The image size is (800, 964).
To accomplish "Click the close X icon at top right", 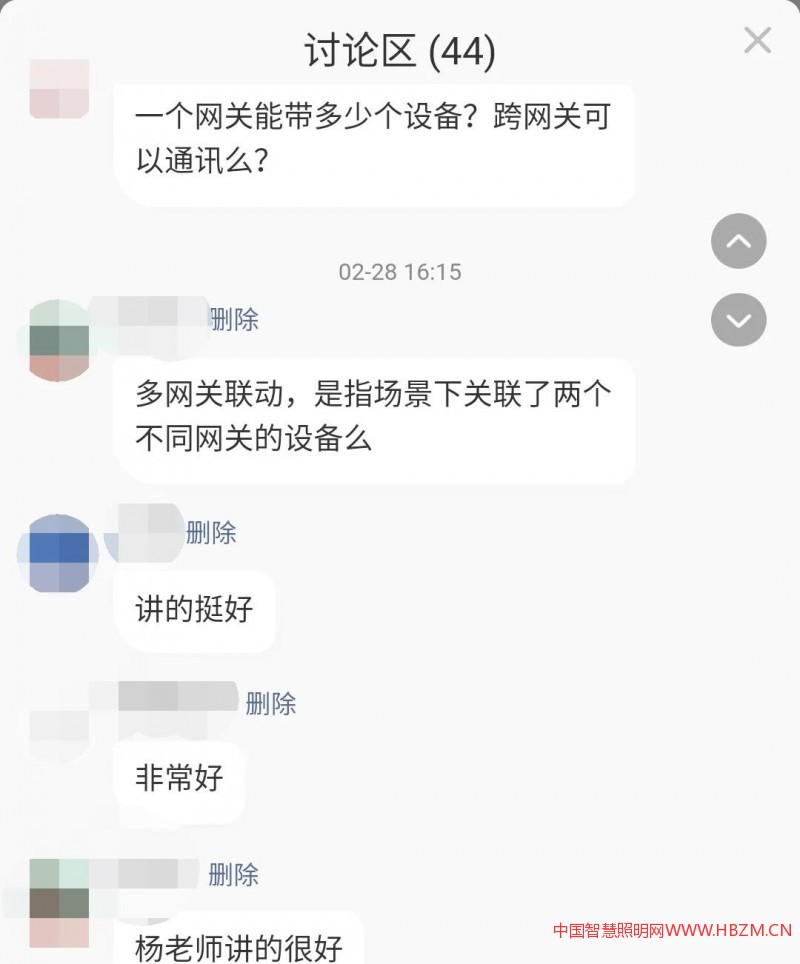I will [757, 40].
